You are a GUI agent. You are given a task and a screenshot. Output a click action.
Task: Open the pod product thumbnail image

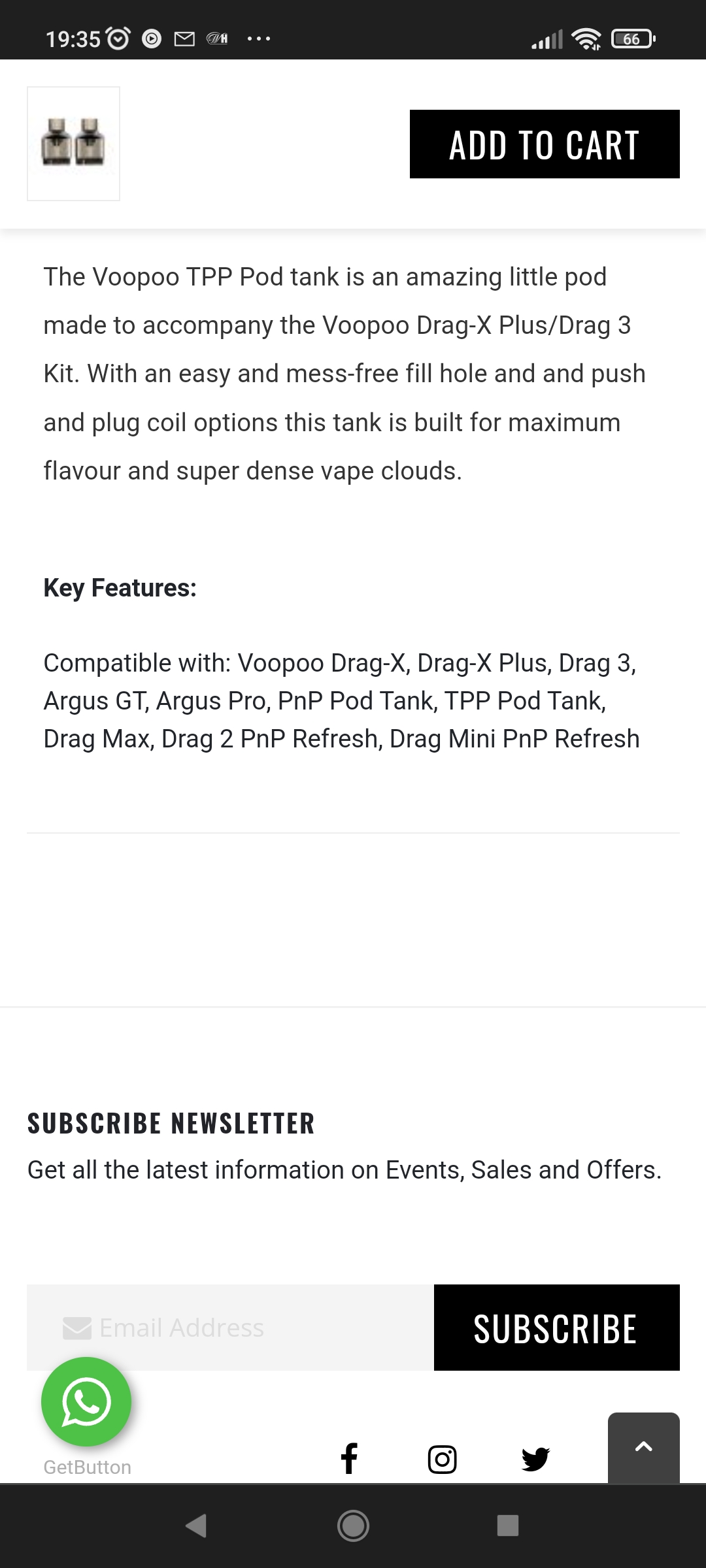(73, 144)
